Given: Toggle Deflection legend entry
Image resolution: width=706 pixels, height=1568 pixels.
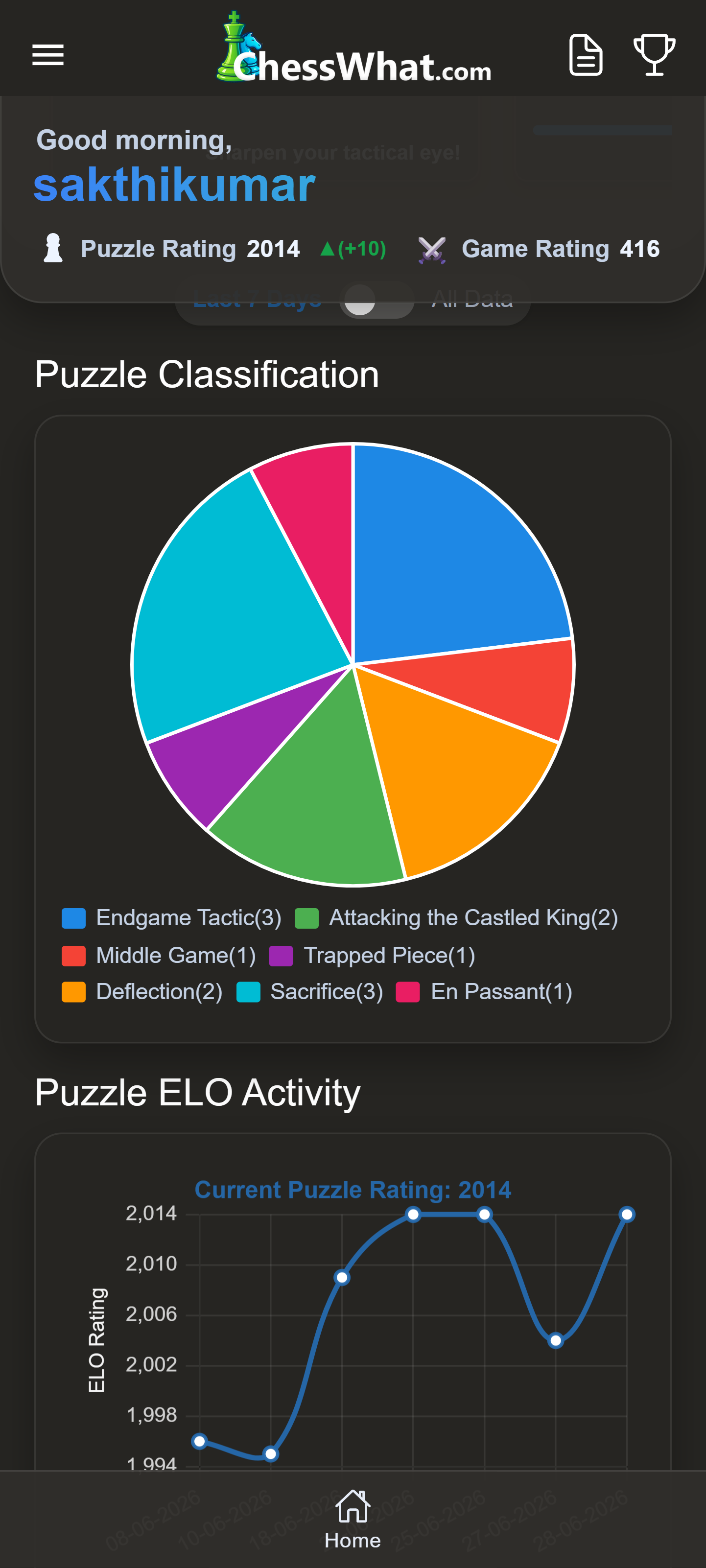Looking at the screenshot, I should tap(142, 992).
